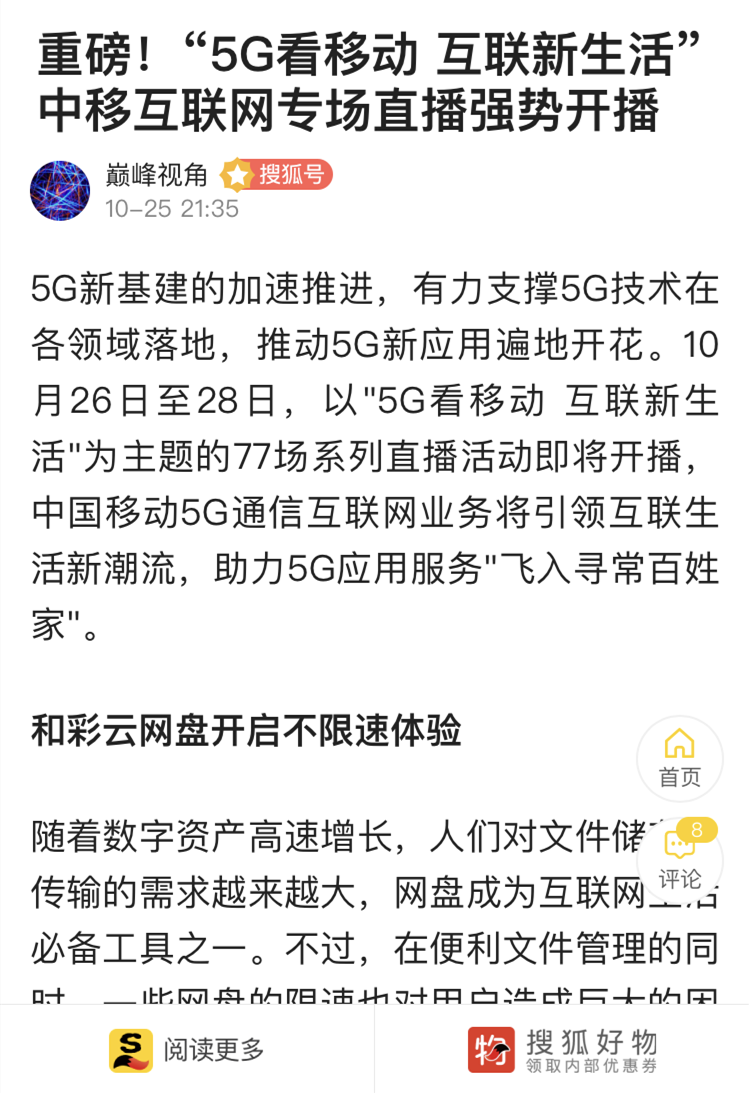Viewport: 749px width, 1093px height.
Task: Click the 领取内部优惠券 coupon text
Action: 593,1063
